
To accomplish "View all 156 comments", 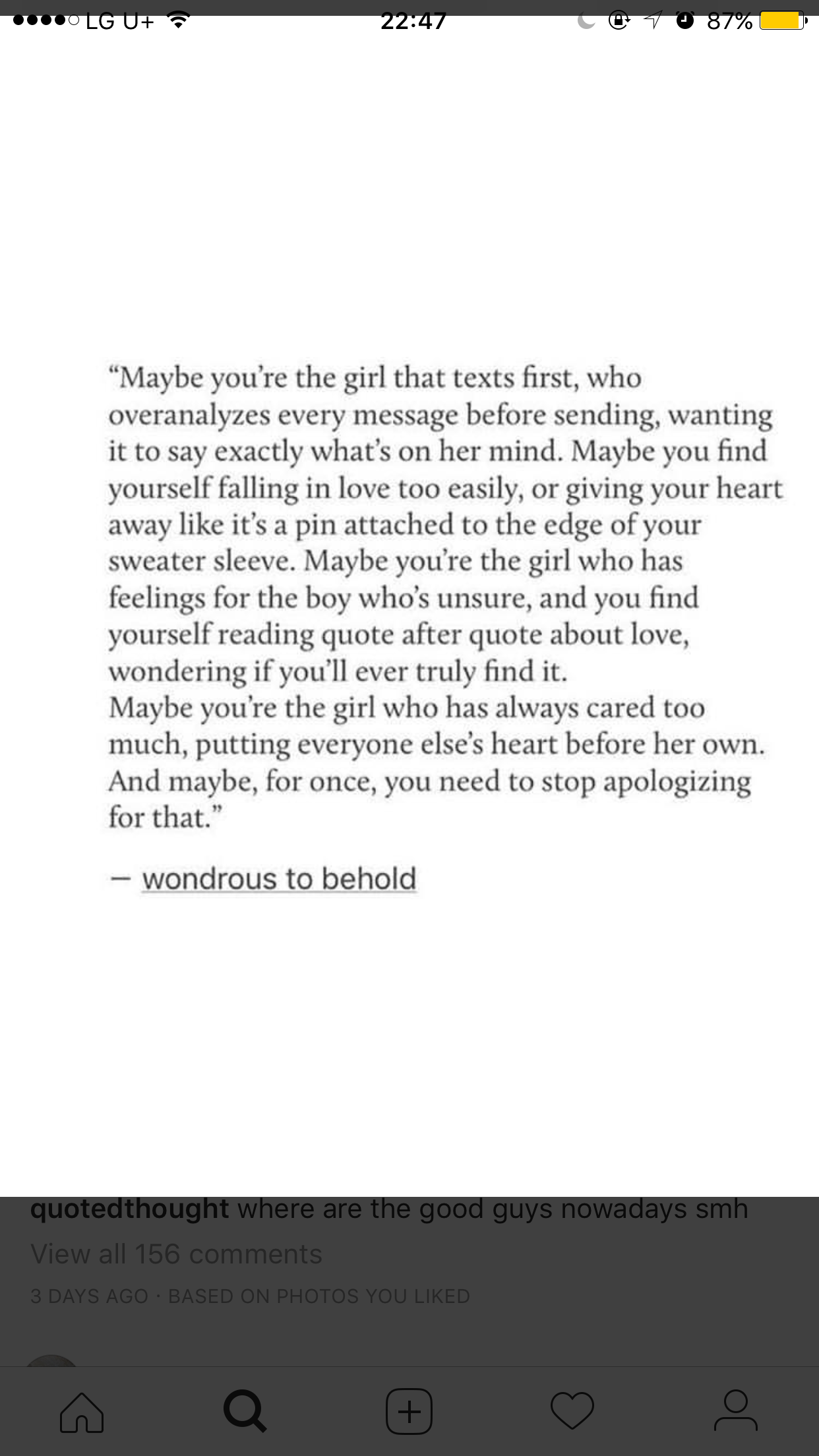I will click(x=176, y=1254).
